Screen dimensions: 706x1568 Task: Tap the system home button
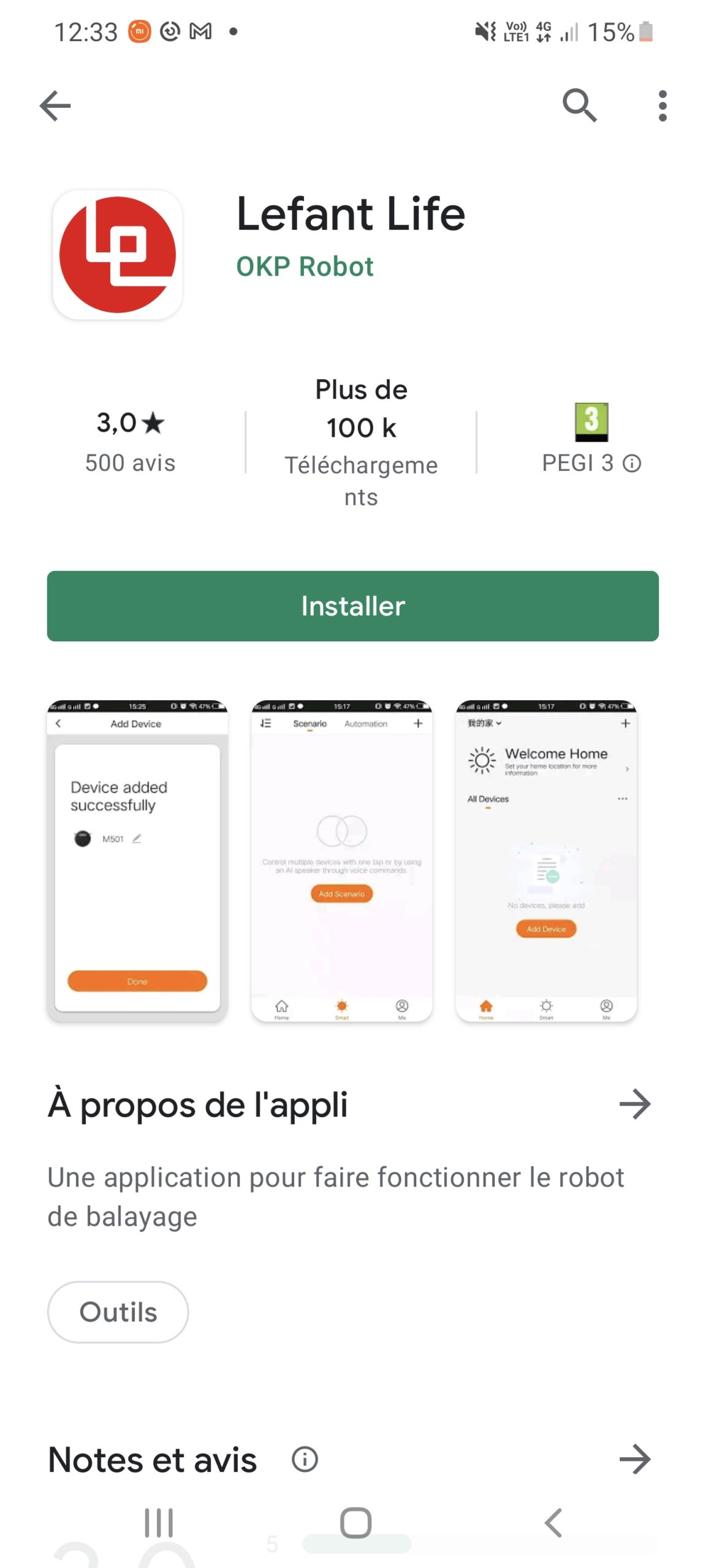(x=355, y=1523)
